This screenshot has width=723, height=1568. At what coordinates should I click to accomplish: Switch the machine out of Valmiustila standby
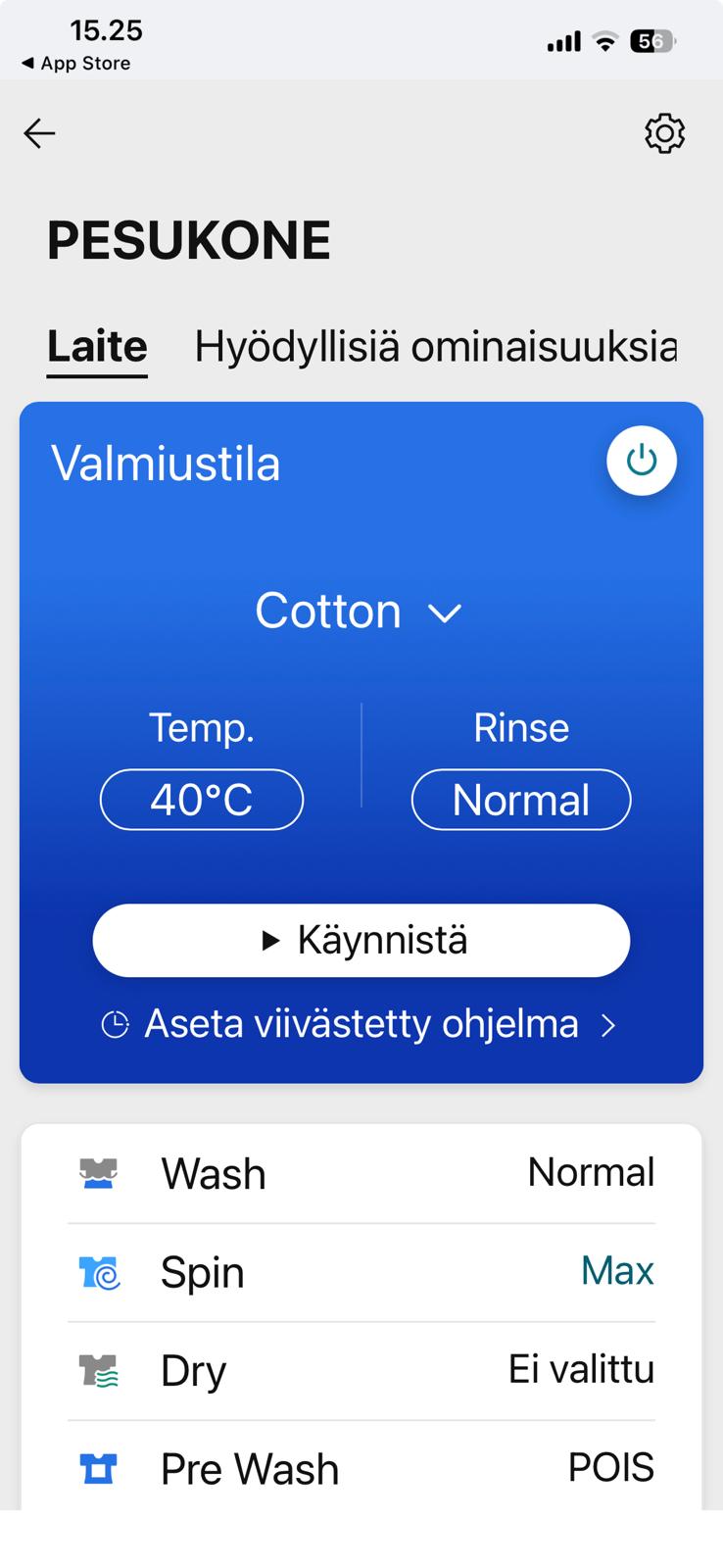[x=642, y=461]
